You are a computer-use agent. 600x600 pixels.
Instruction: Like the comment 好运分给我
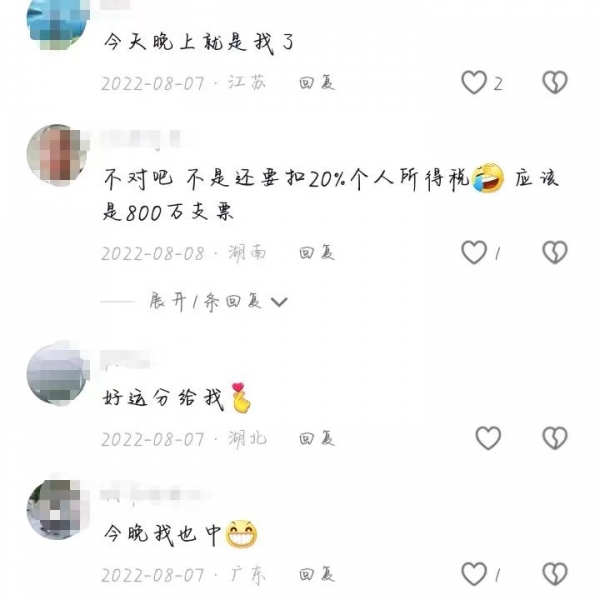[487, 438]
